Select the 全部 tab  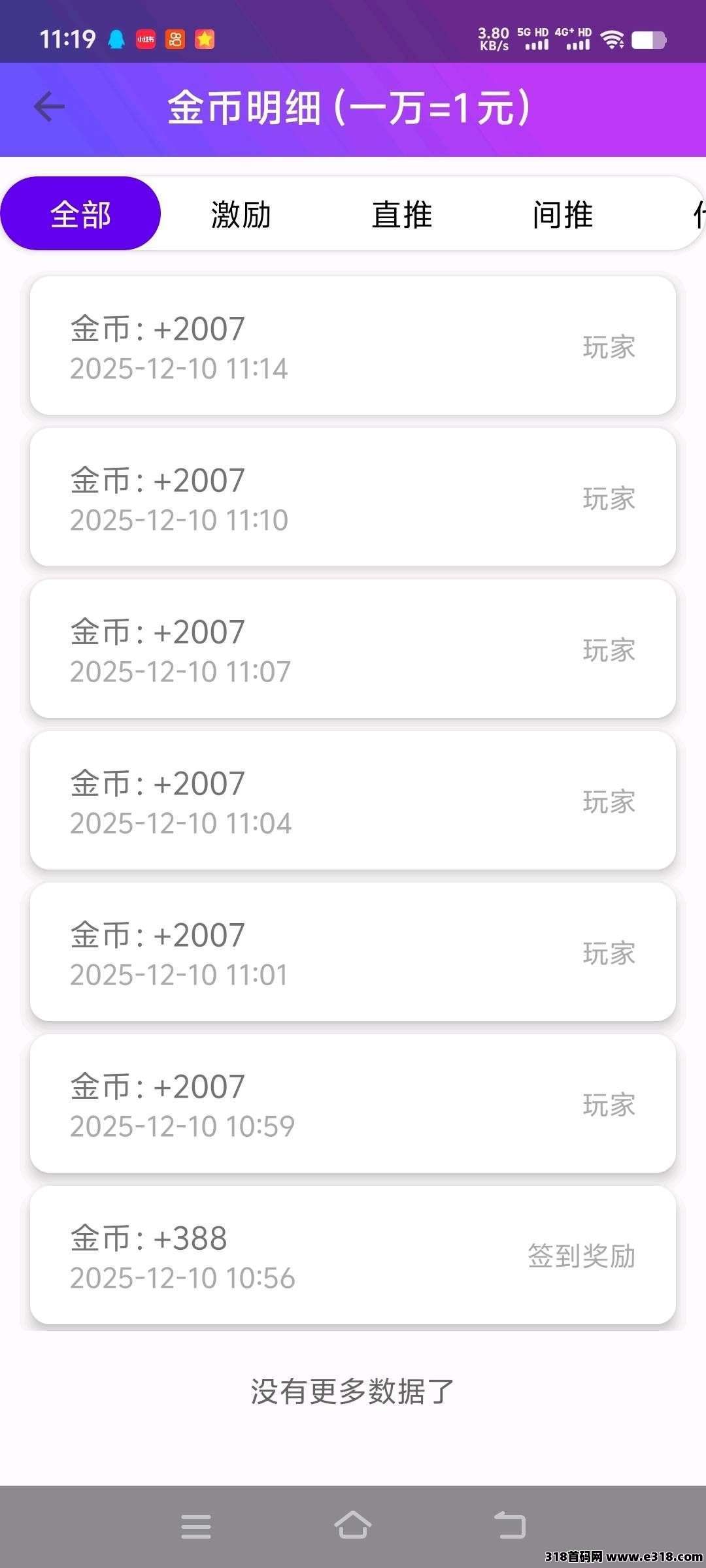pyautogui.click(x=80, y=214)
